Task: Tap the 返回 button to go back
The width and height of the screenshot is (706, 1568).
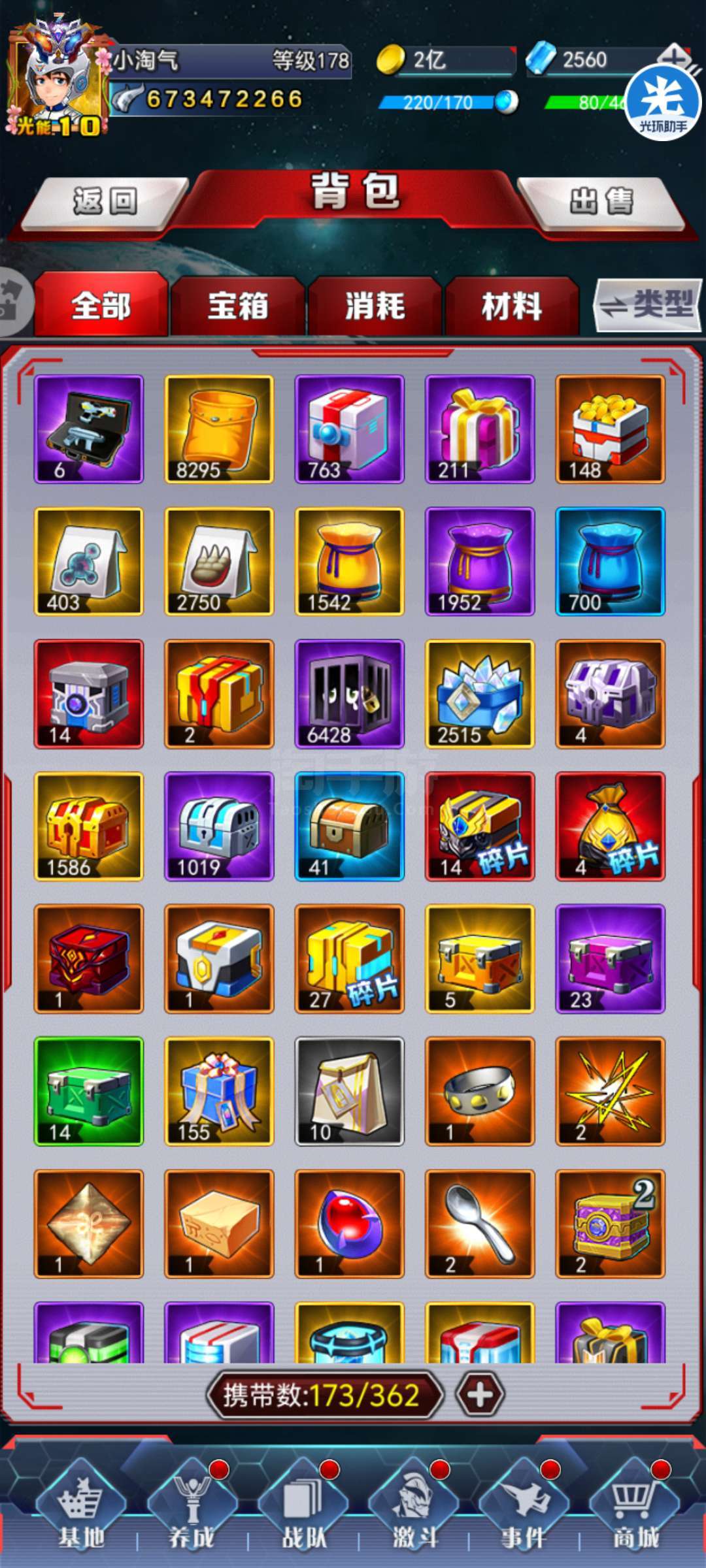Action: point(105,201)
